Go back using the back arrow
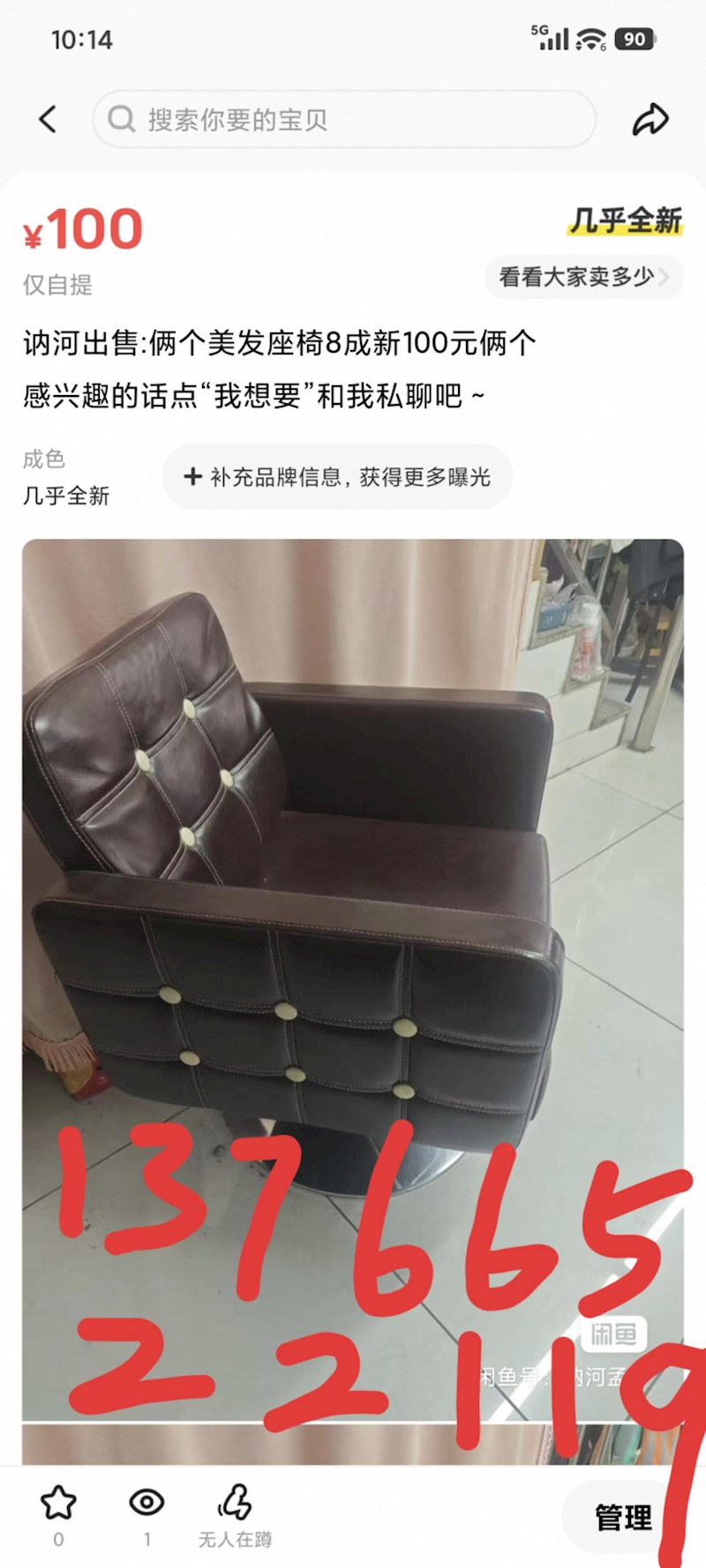Image resolution: width=706 pixels, height=1568 pixels. coord(49,119)
